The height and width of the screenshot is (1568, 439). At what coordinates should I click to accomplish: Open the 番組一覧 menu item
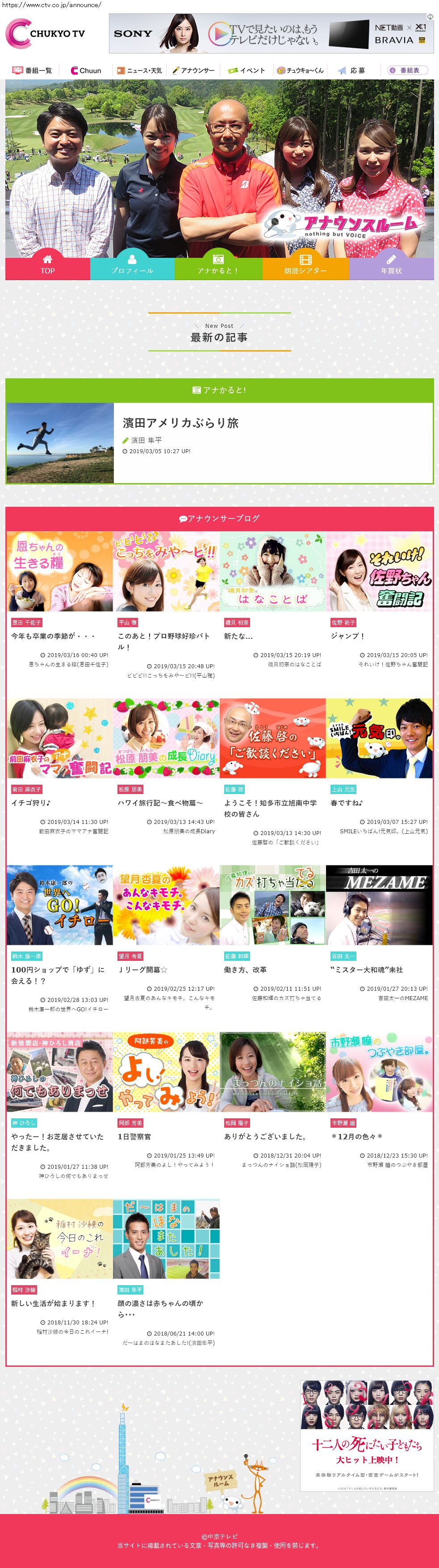point(33,70)
